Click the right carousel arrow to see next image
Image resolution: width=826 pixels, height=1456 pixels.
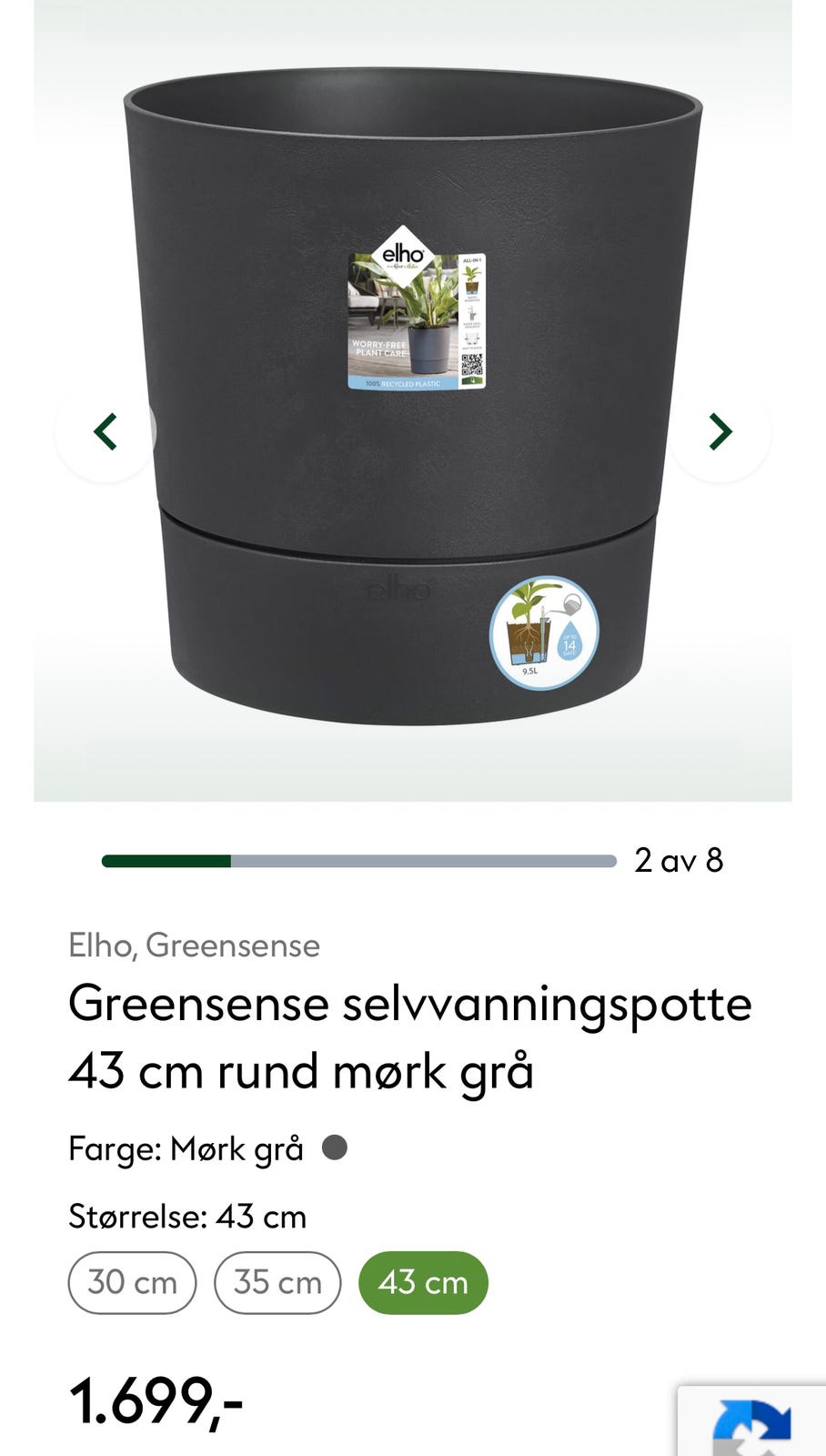(x=719, y=431)
